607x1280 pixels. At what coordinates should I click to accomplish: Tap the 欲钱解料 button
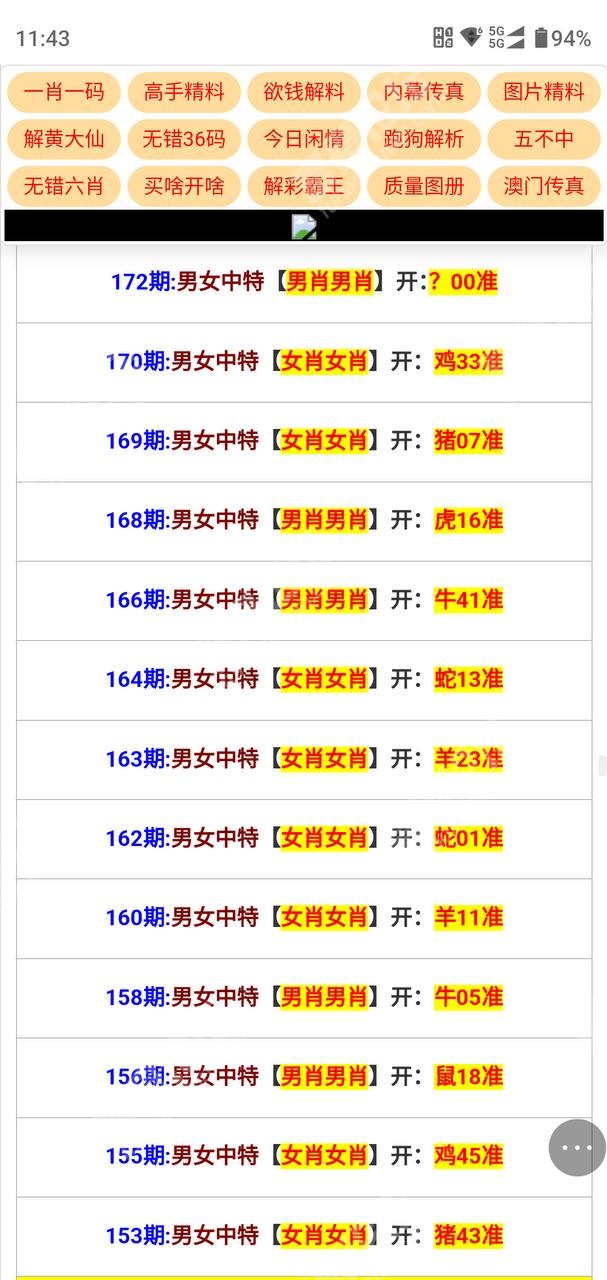tap(304, 92)
